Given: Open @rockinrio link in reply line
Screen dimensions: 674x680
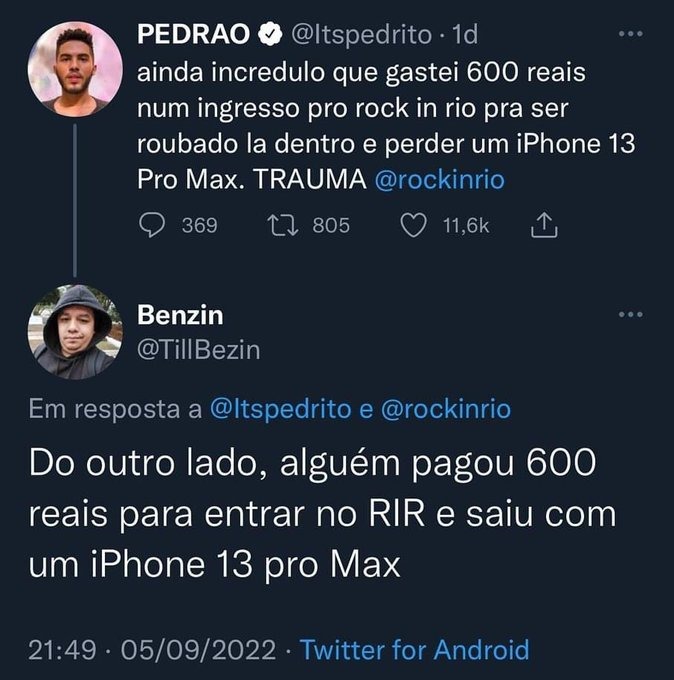Looking at the screenshot, I should (445, 409).
